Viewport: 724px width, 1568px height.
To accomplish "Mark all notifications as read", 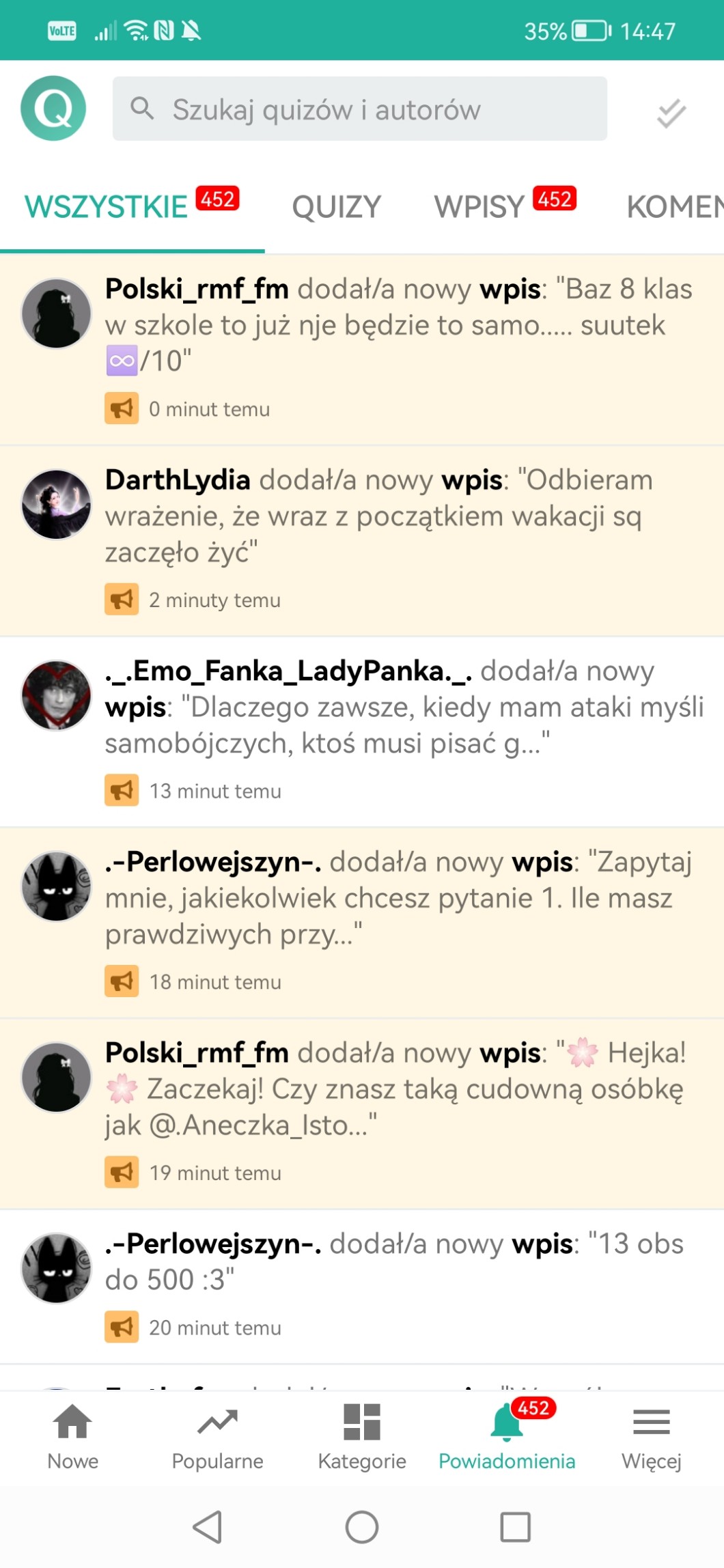I will (671, 113).
